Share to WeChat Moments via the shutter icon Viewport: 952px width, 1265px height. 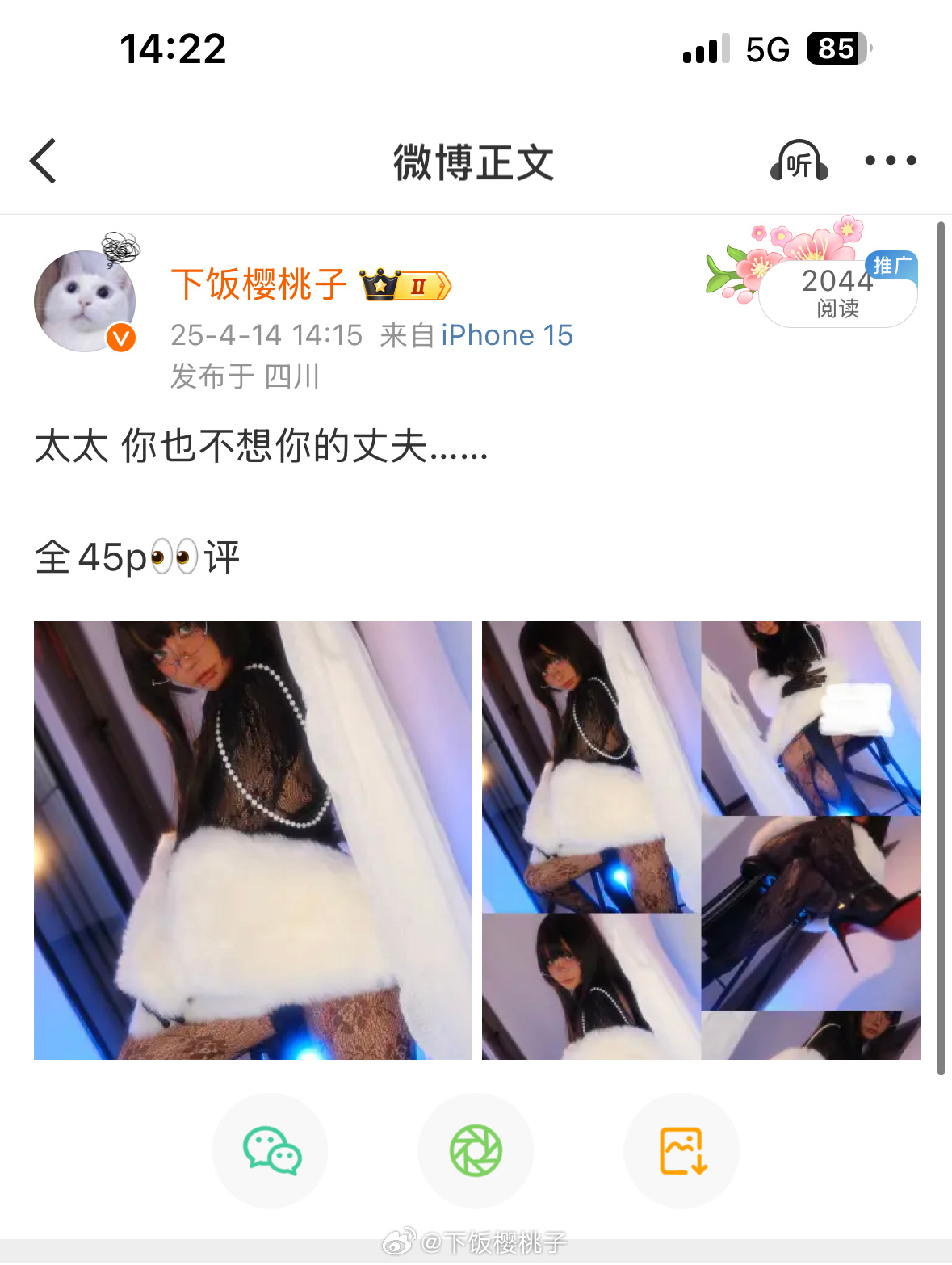point(476,1150)
